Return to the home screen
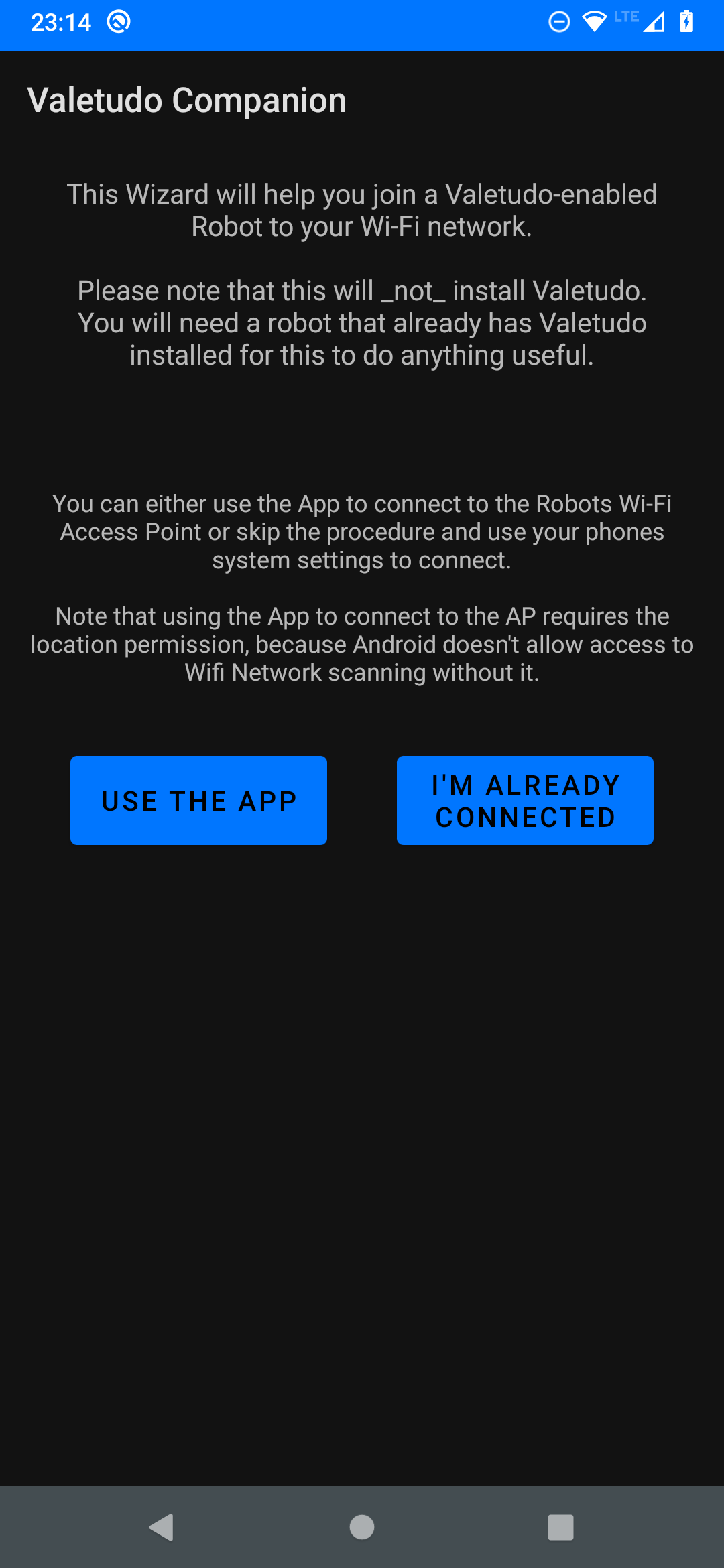This screenshot has height=1568, width=724. pyautogui.click(x=362, y=1527)
